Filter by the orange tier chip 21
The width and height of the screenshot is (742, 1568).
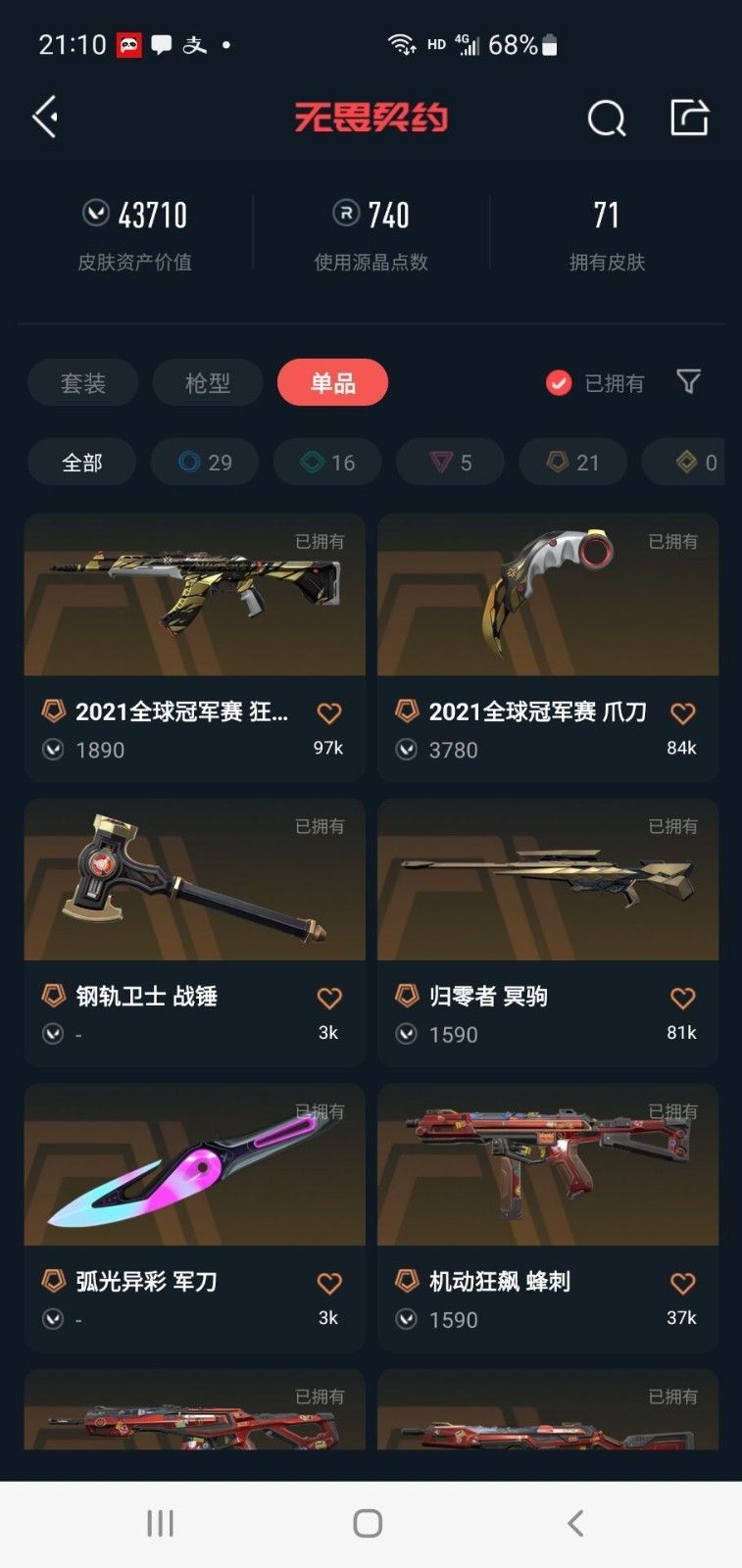pos(572,463)
